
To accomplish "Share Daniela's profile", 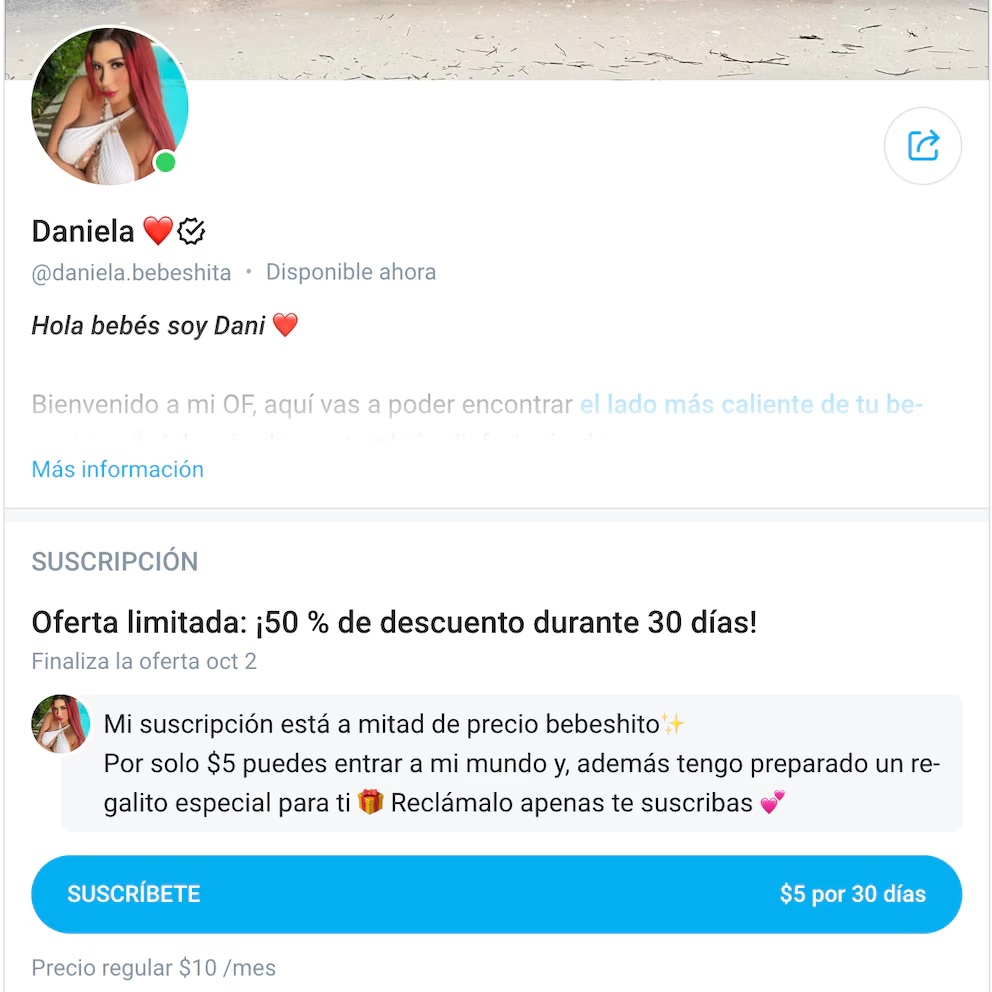I will pos(922,146).
